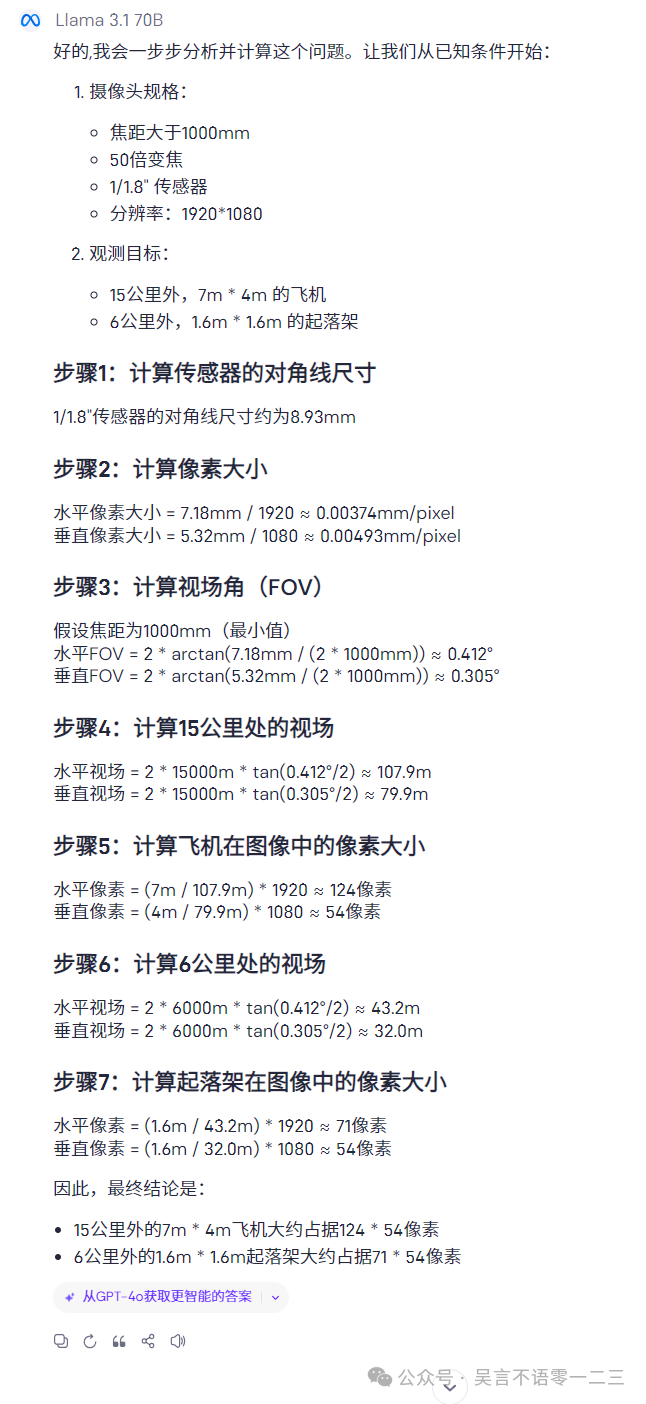Get a smarter answer from GPT-4o
The image size is (646, 1404).
(x=160, y=1297)
